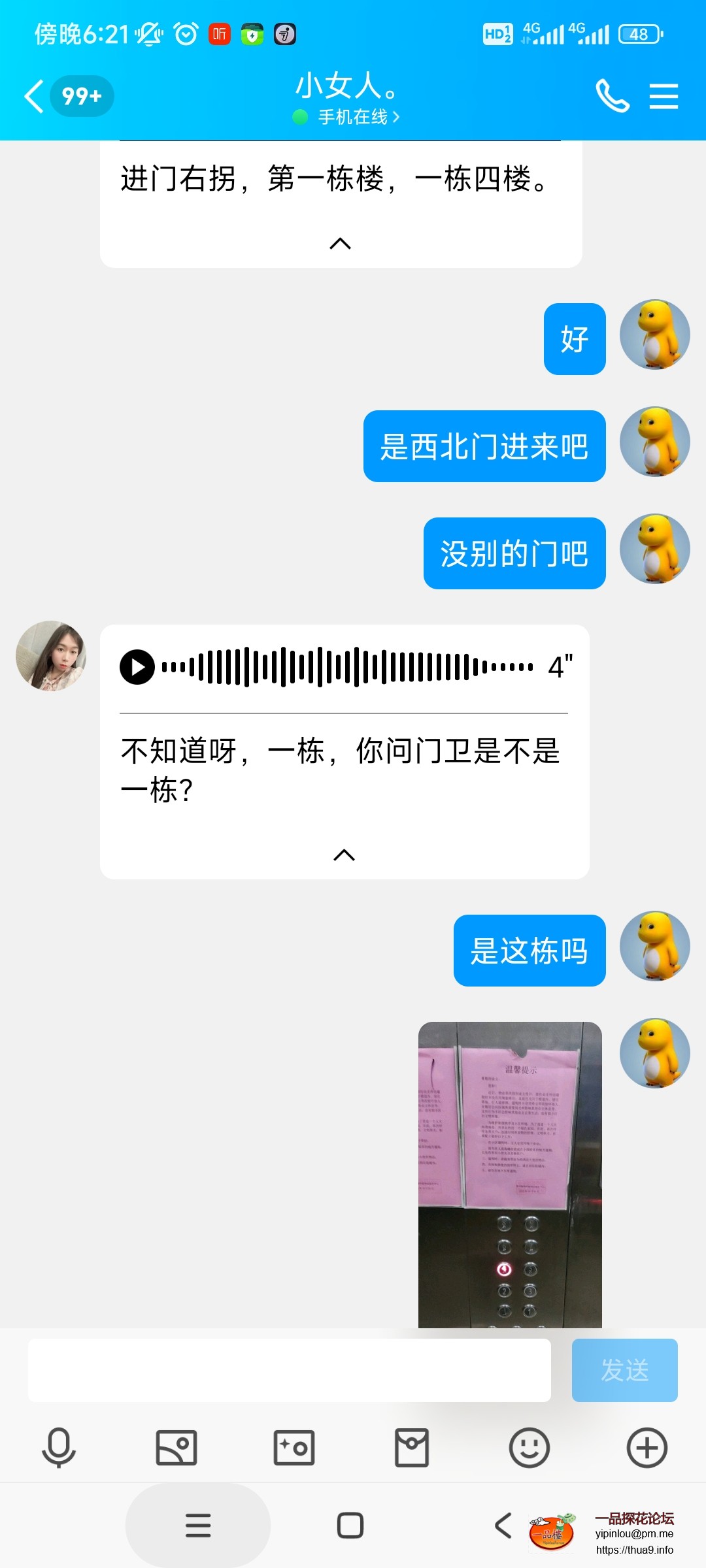View the elevator panel photo sent
Image resolution: width=706 pixels, height=1568 pixels.
(510, 1176)
